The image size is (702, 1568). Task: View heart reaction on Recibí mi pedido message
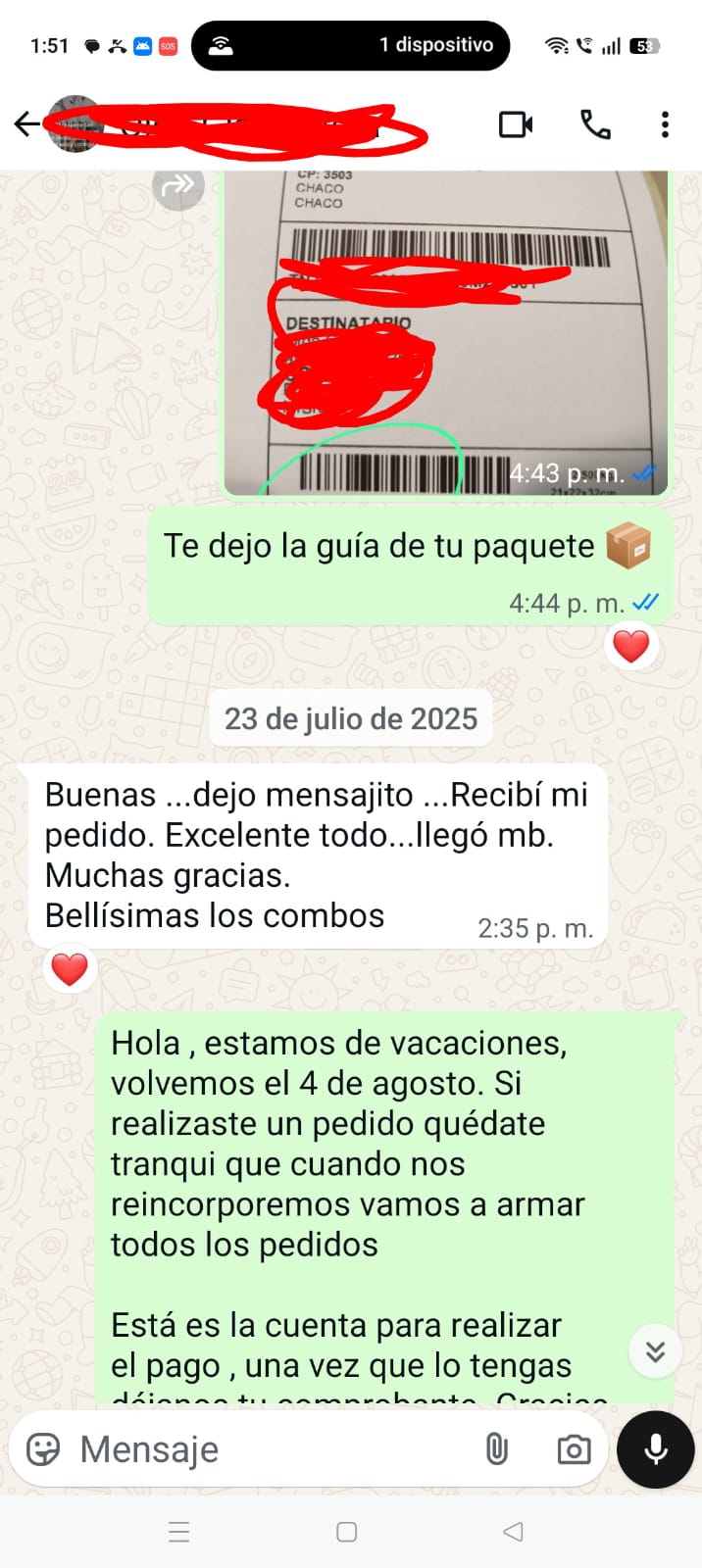[x=70, y=968]
